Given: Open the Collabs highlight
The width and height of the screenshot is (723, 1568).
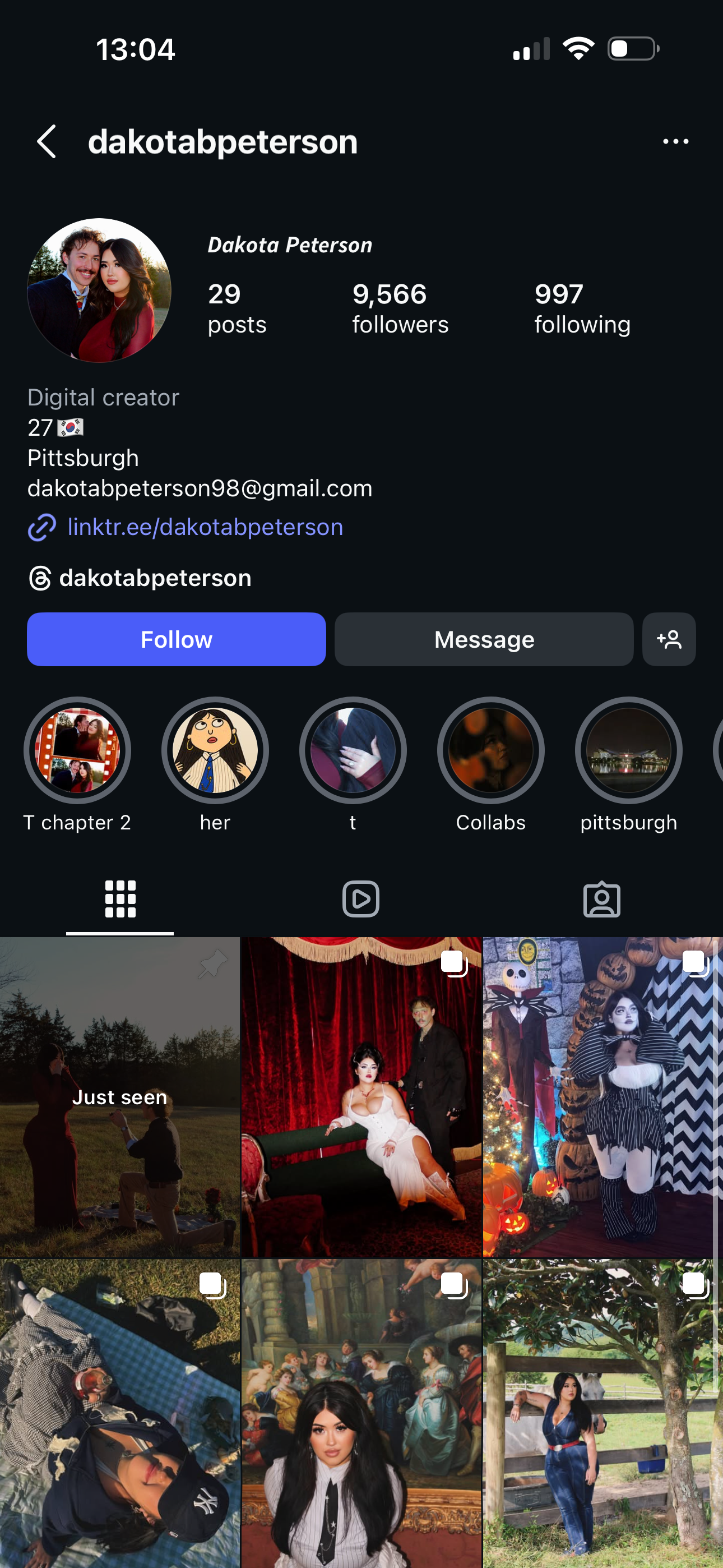Looking at the screenshot, I should [x=490, y=750].
